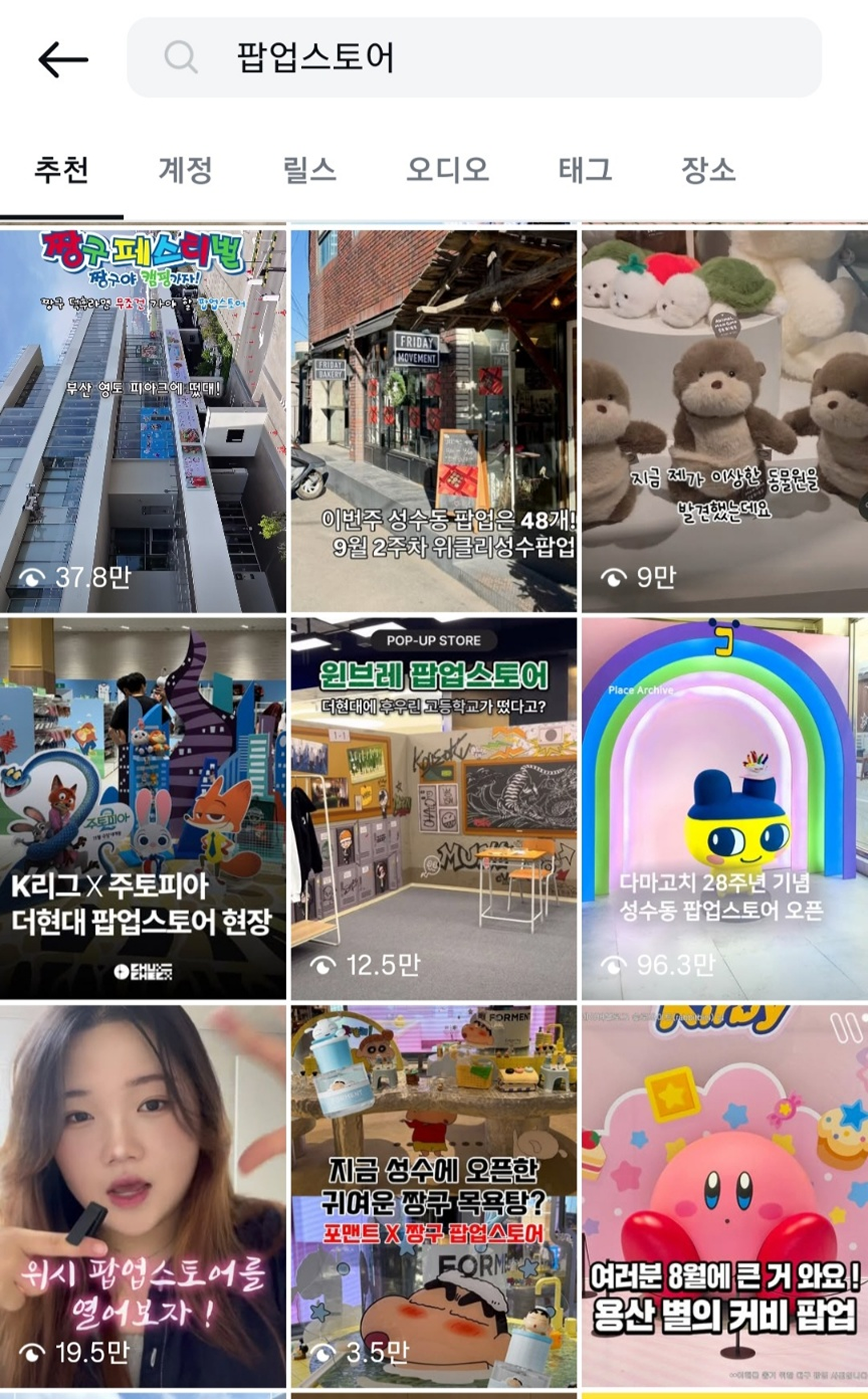868x1399 pixels.
Task: Open the 이상한 동물원 plush reel
Action: (724, 421)
